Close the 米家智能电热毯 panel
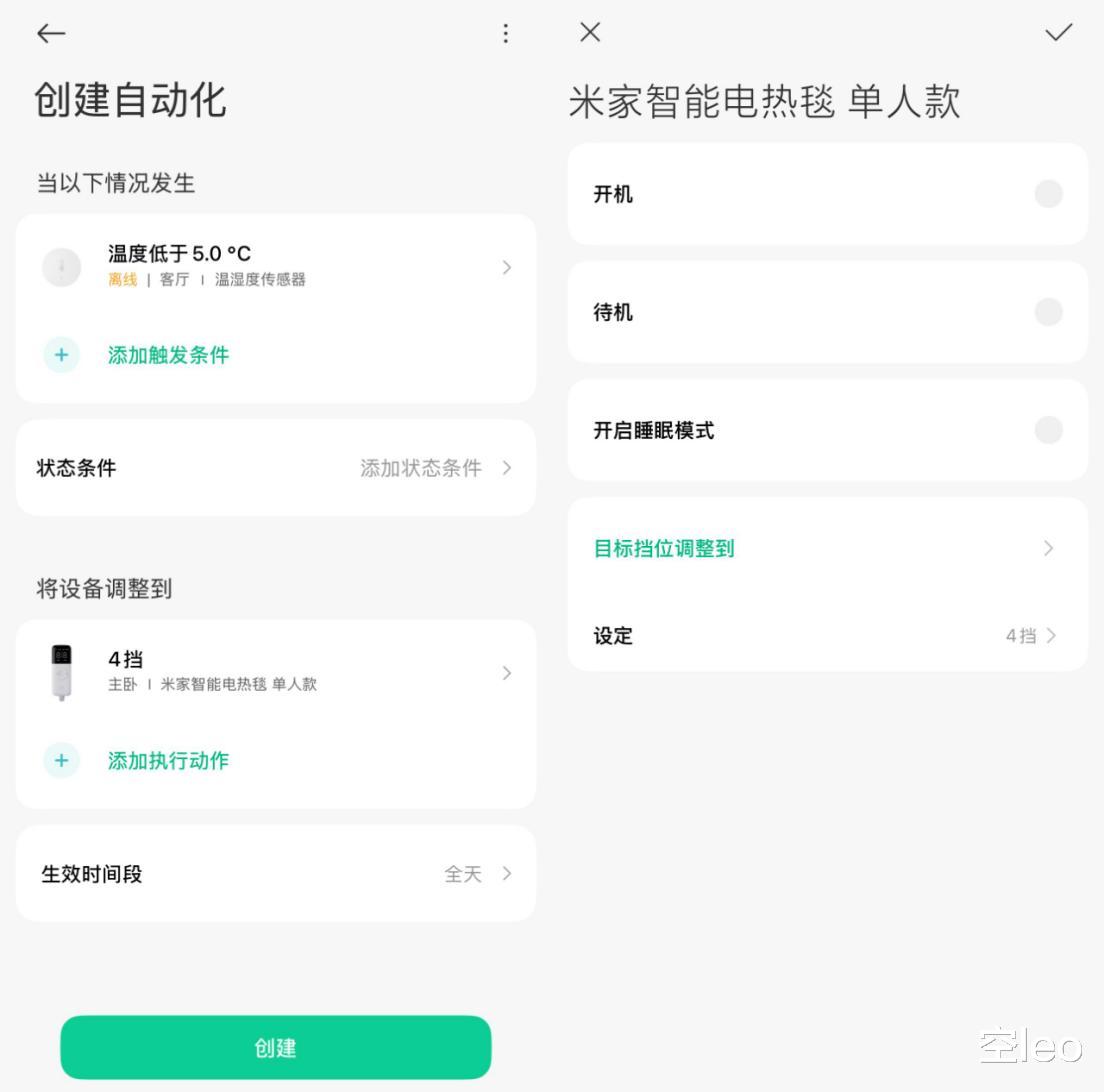The width and height of the screenshot is (1104, 1092). (x=590, y=32)
